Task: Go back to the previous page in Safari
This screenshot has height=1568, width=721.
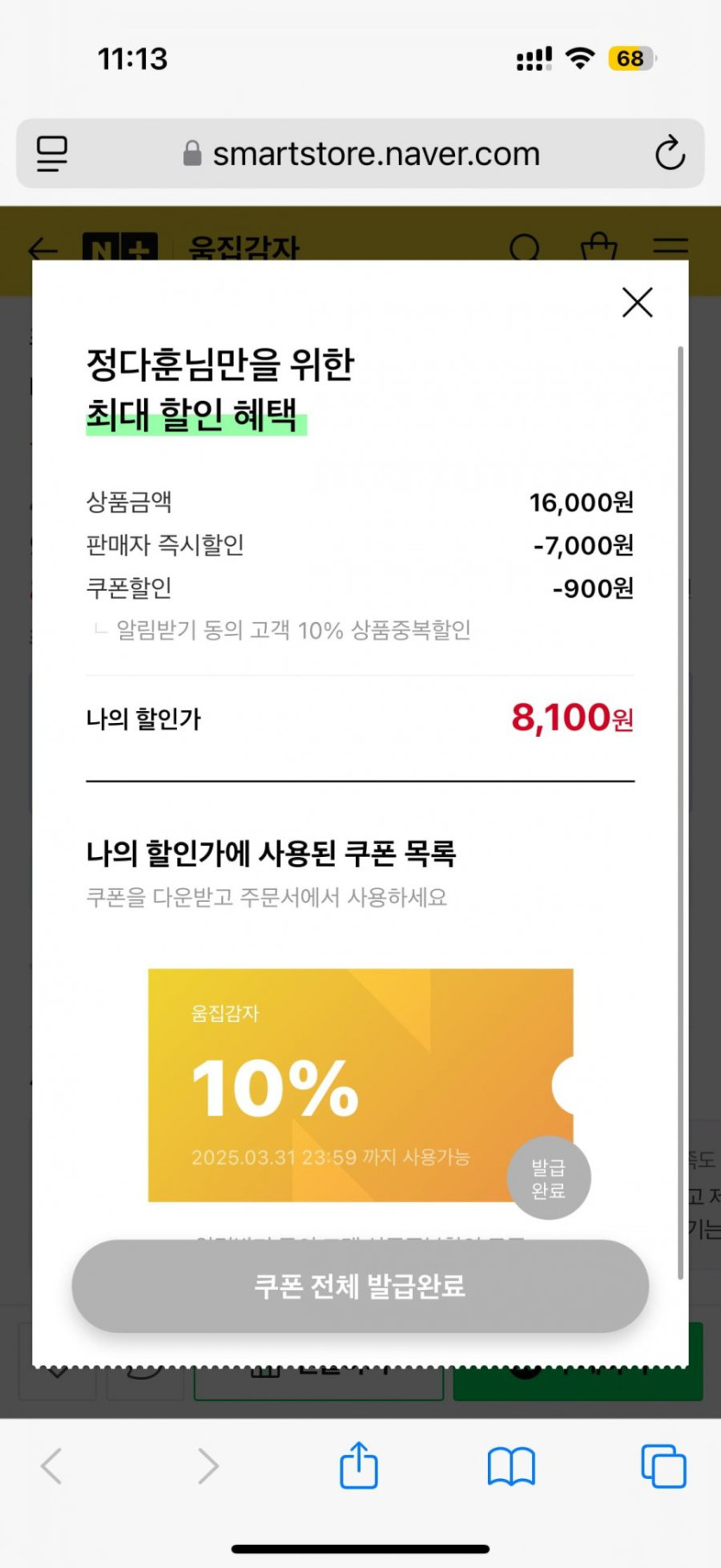Action: tap(52, 1466)
